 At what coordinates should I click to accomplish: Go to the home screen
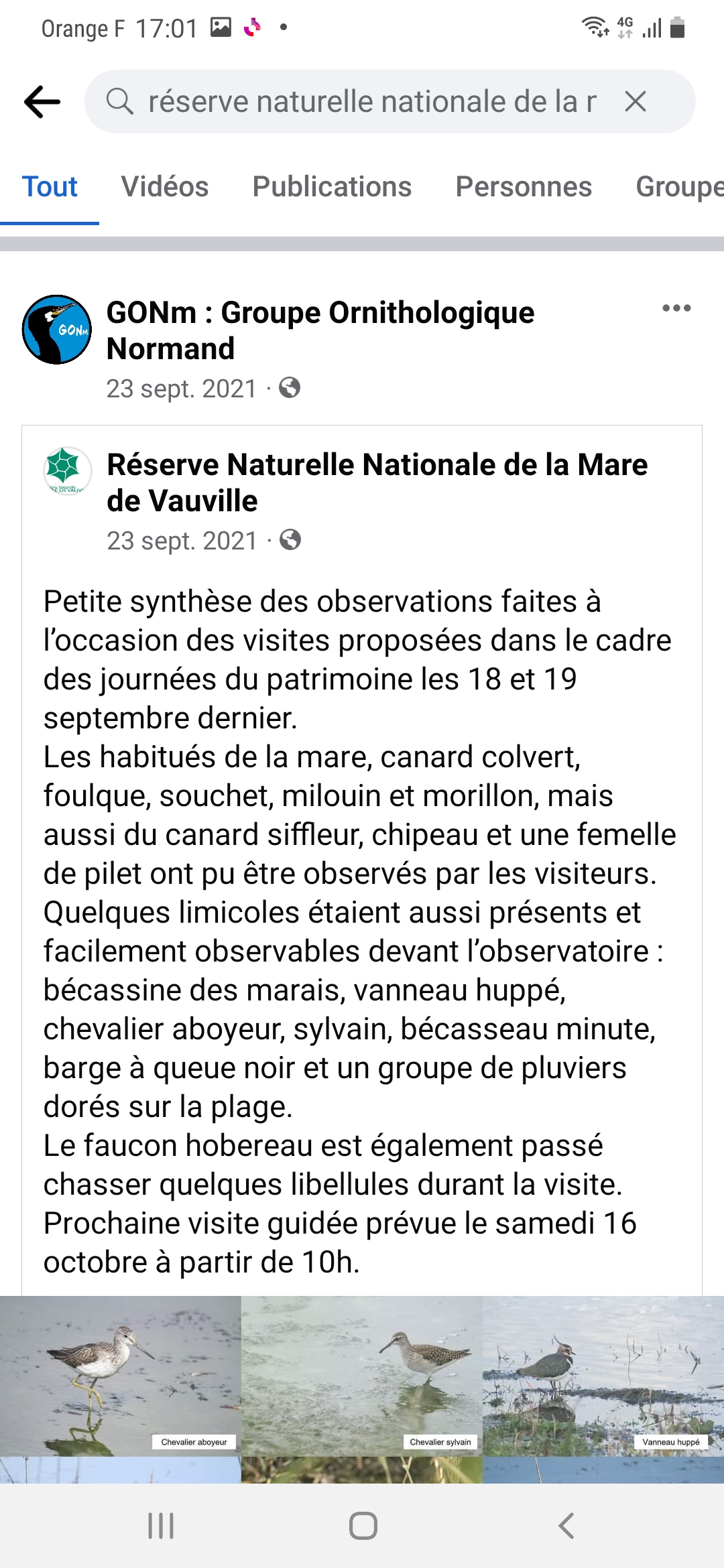click(x=363, y=1526)
